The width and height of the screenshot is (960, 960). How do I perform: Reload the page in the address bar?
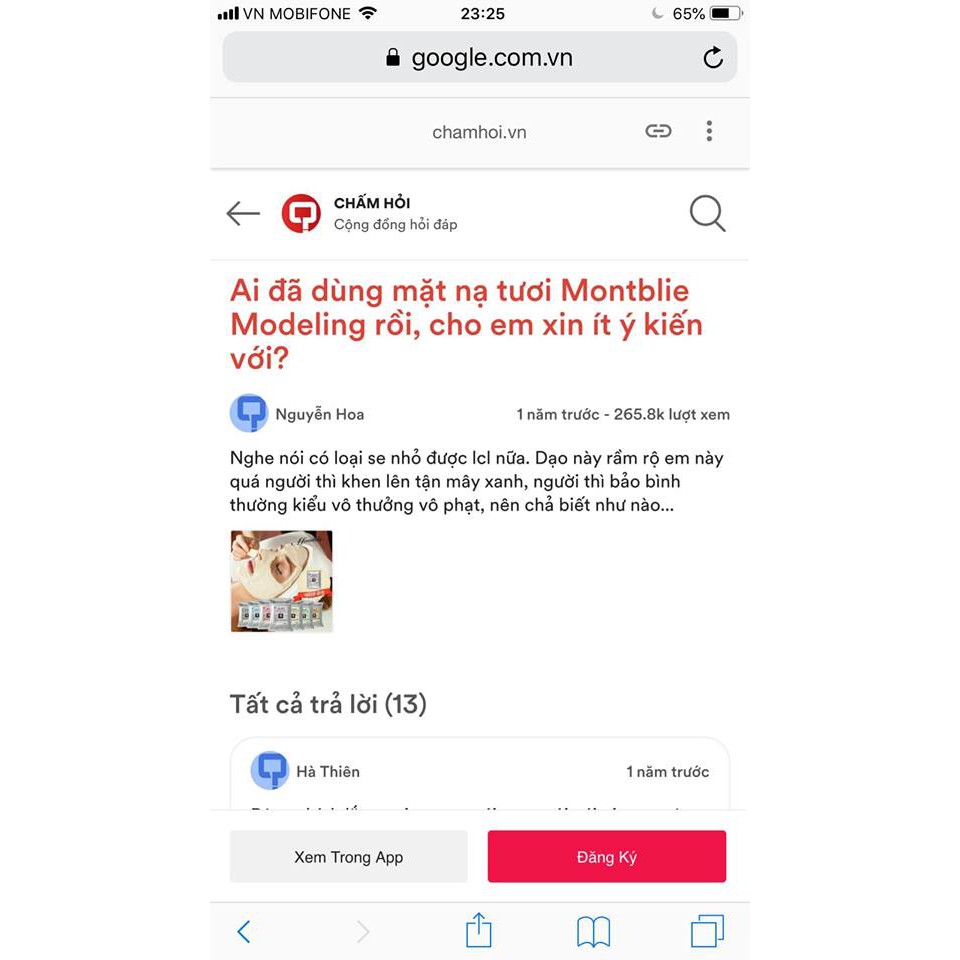coord(712,58)
